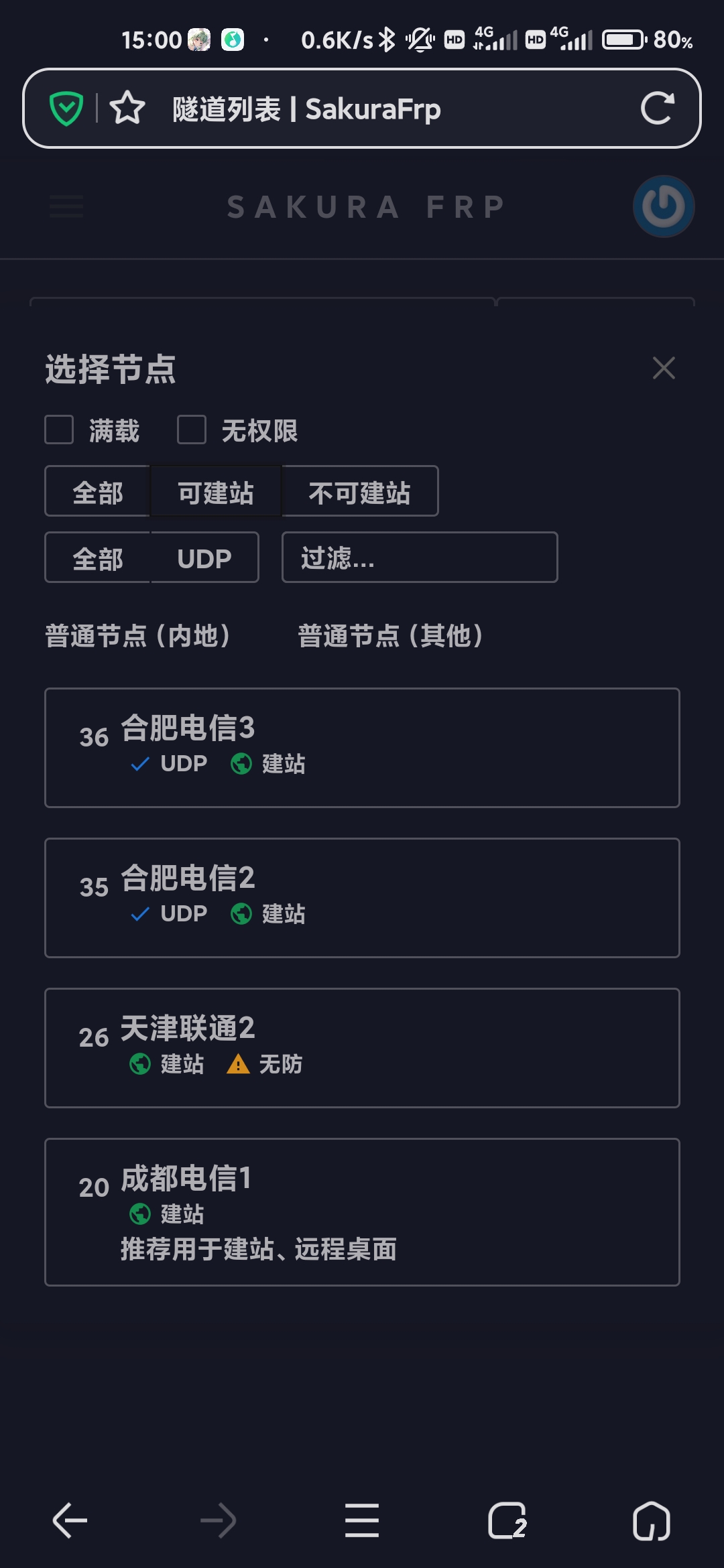
Task: Click the green 建站 globe icon on 合肥电信3
Action: 242,764
